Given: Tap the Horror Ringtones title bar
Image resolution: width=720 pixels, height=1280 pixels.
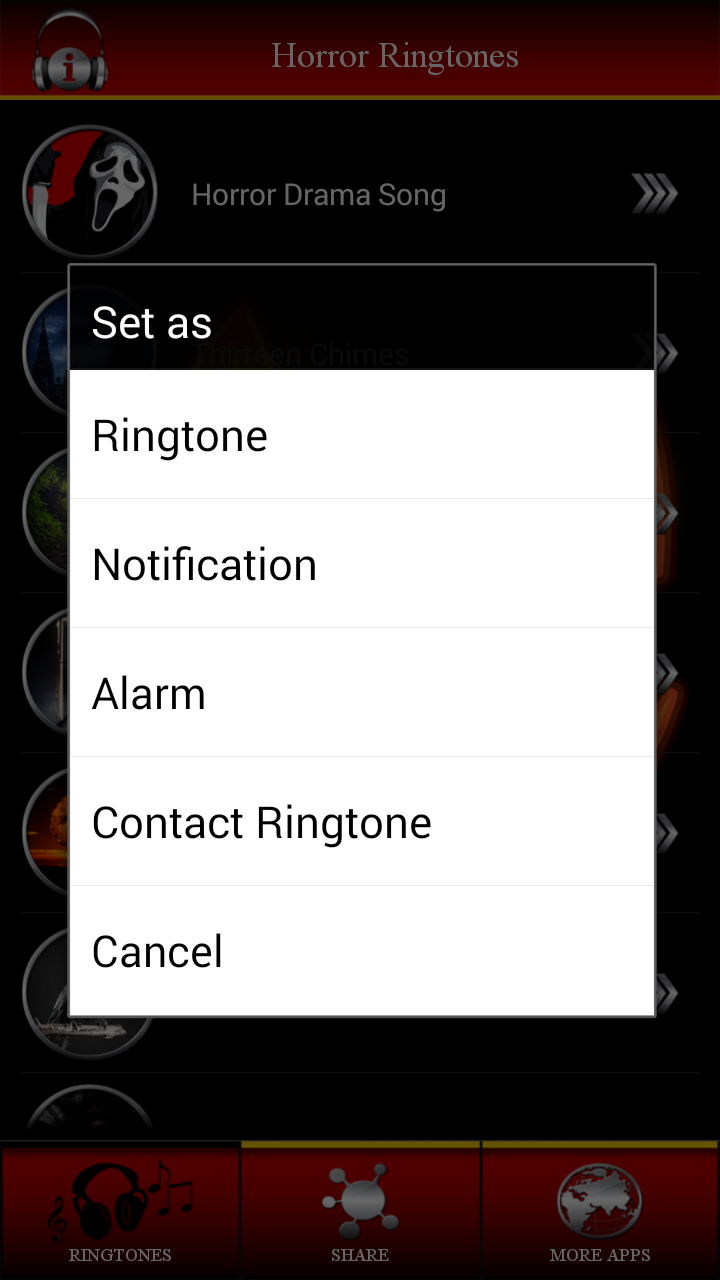Looking at the screenshot, I should 394,56.
